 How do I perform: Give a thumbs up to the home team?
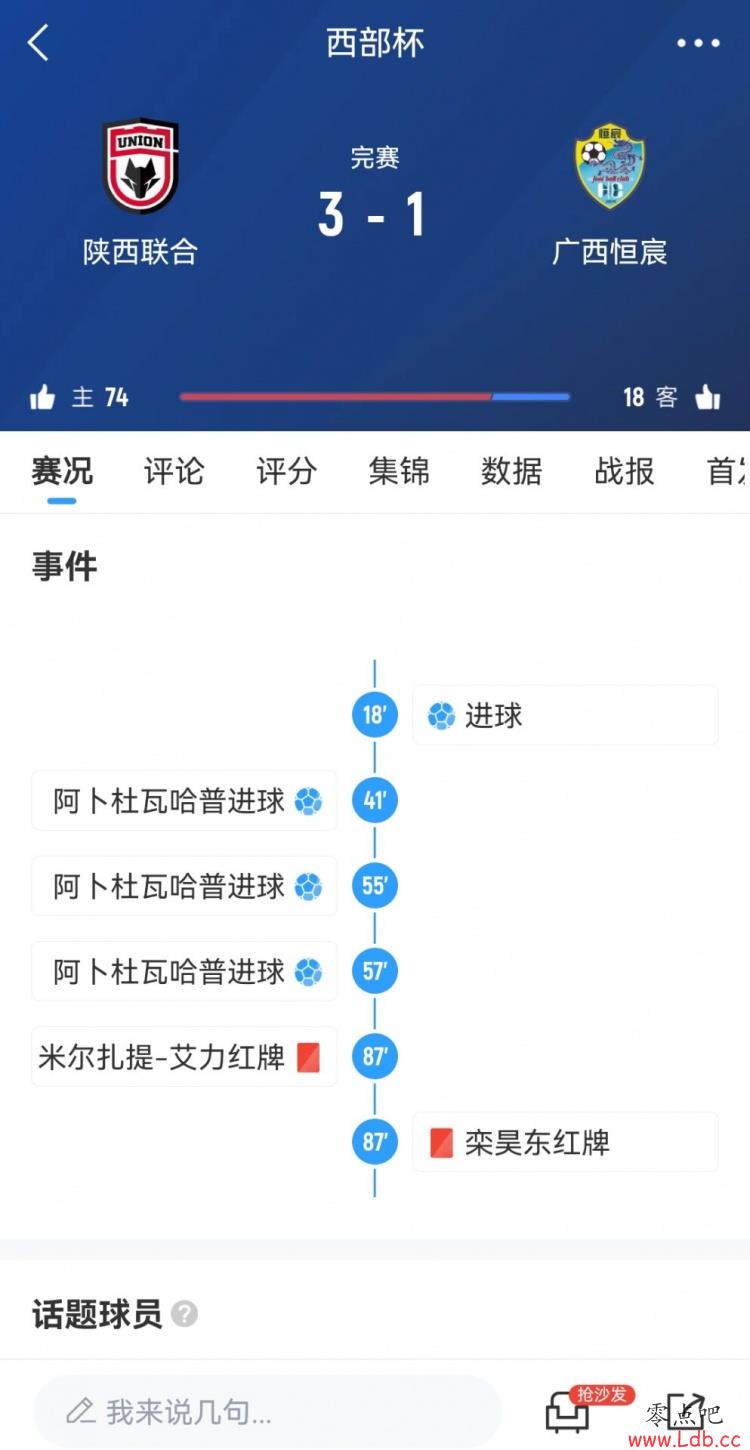(43, 398)
